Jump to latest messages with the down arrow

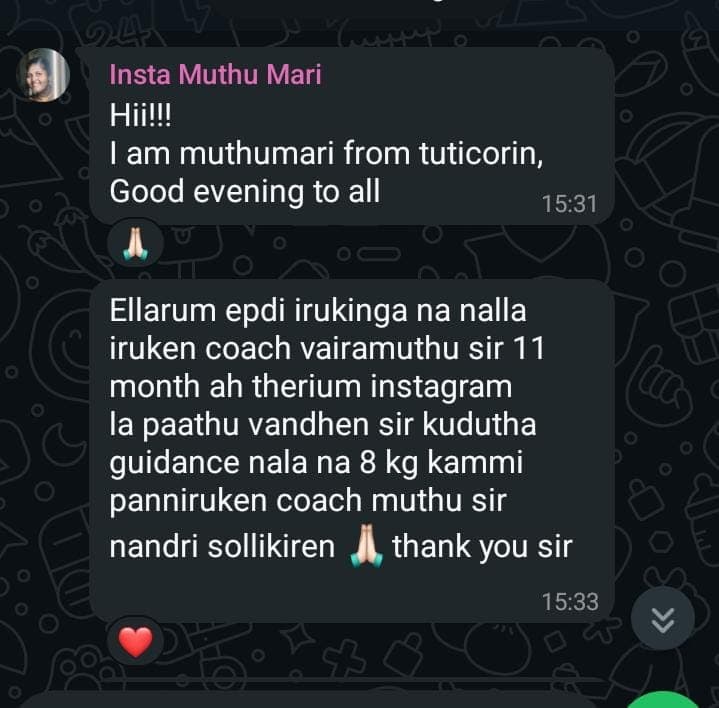pos(662,621)
